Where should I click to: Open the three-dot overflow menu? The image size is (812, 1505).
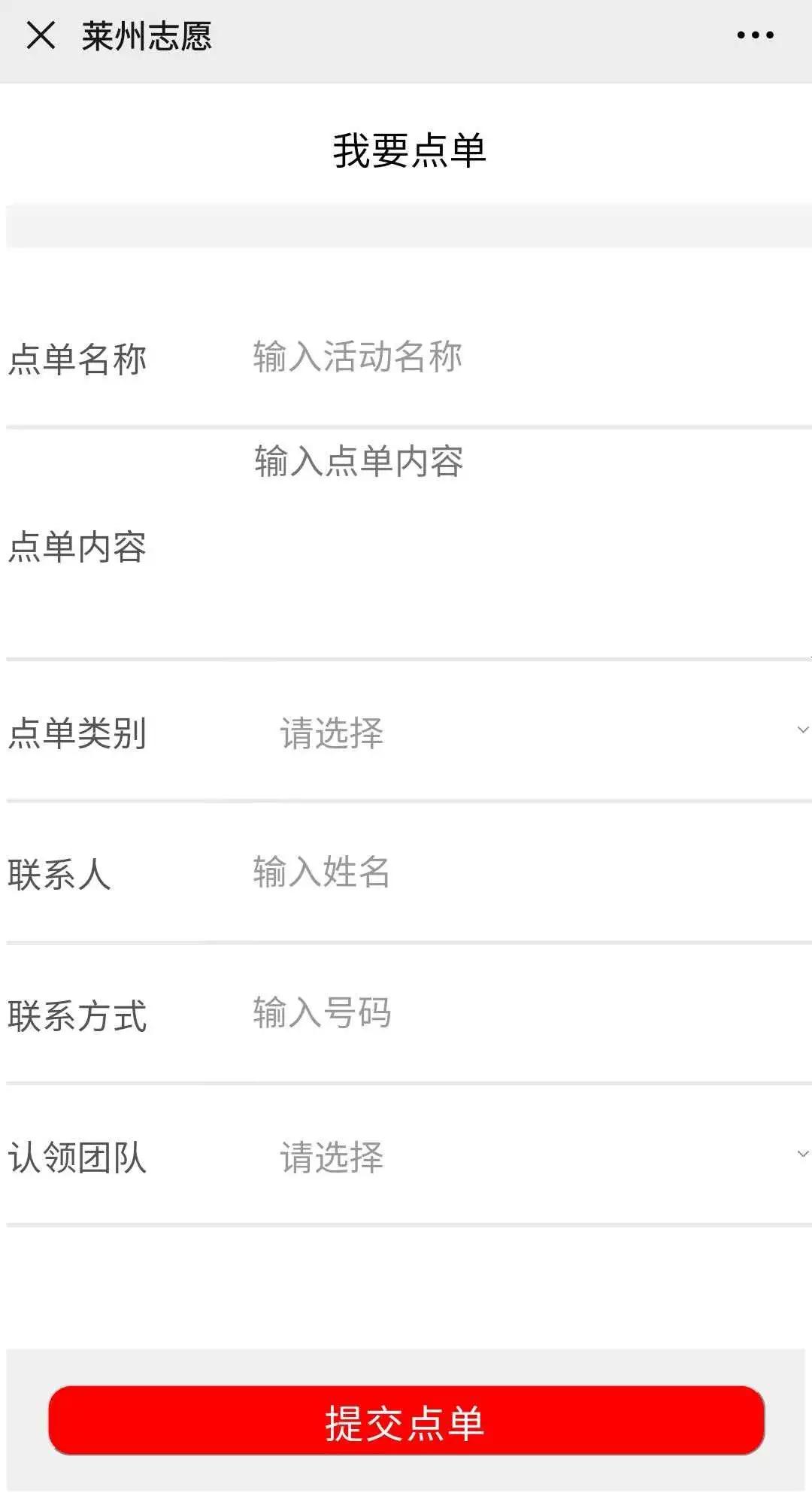point(755,35)
